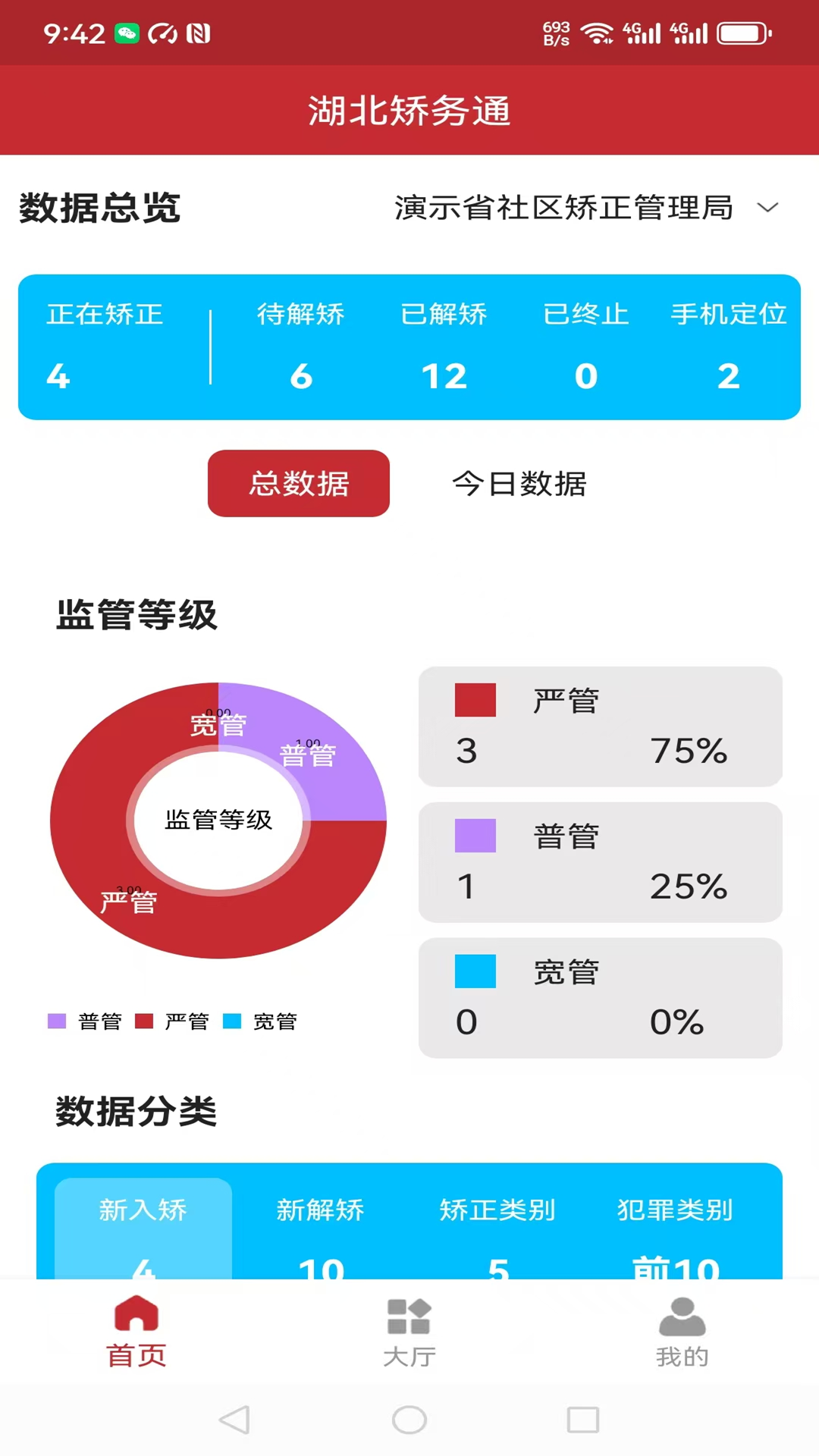Tap the 宽管 0% summary card
The image size is (819, 1456).
click(600, 997)
